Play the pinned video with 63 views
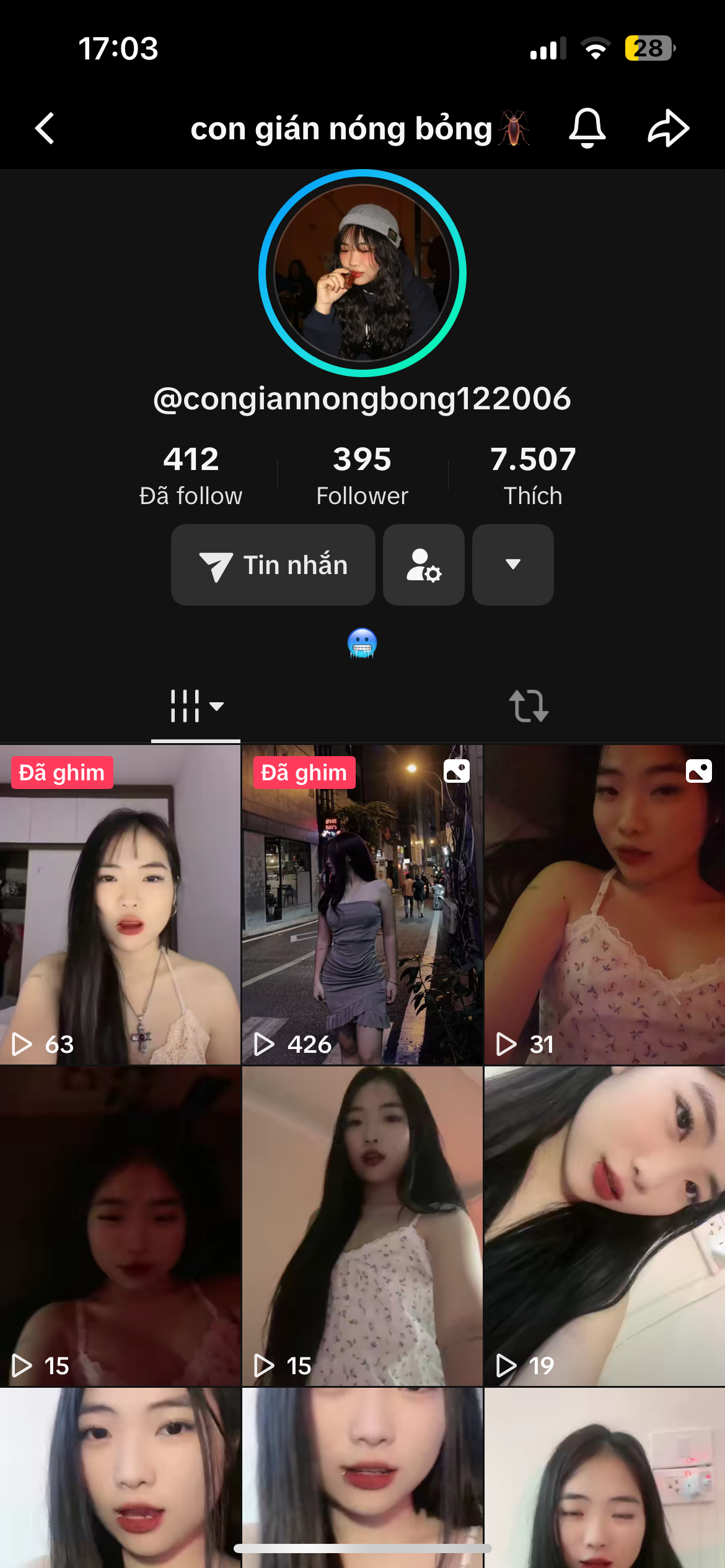725x1568 pixels. tap(120, 904)
